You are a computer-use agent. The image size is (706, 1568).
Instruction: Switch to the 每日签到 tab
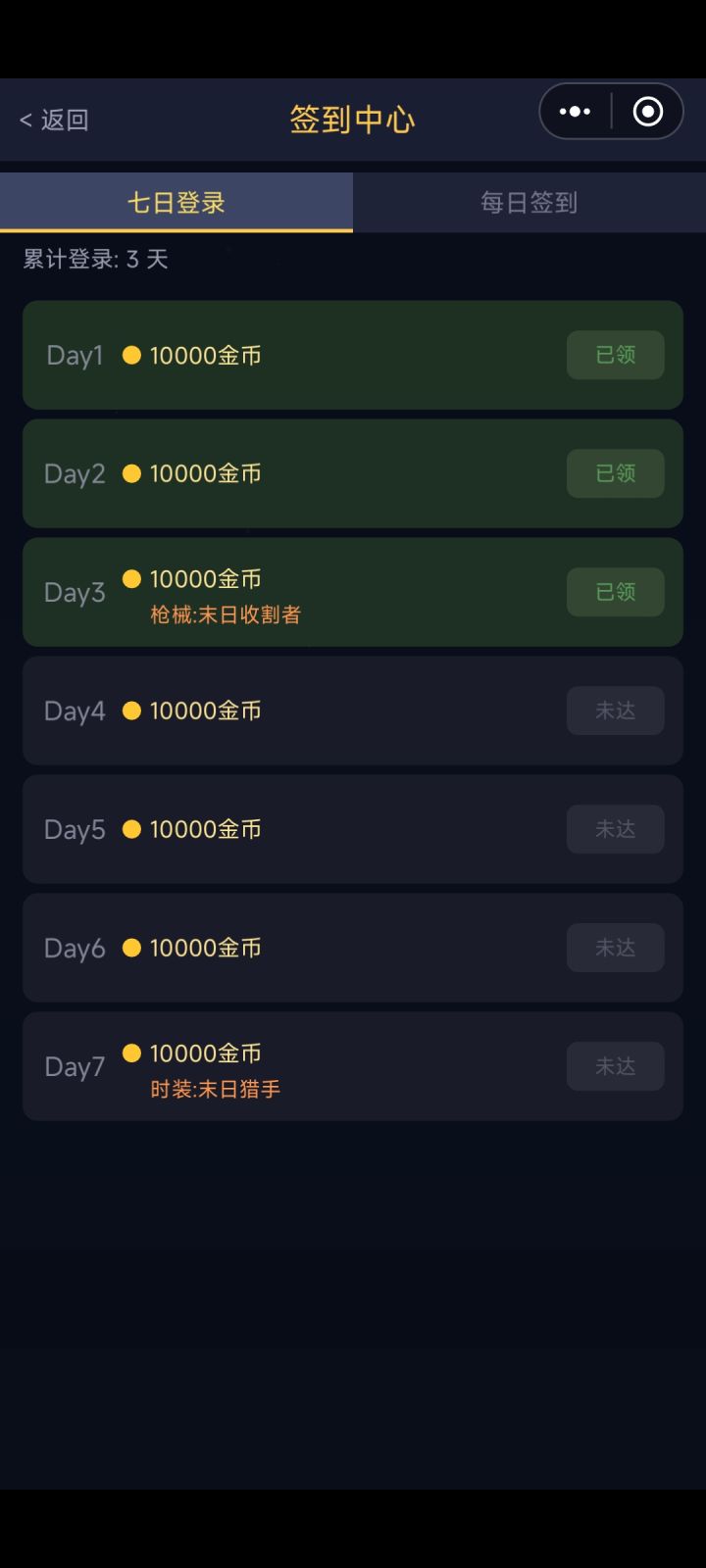[x=528, y=202]
